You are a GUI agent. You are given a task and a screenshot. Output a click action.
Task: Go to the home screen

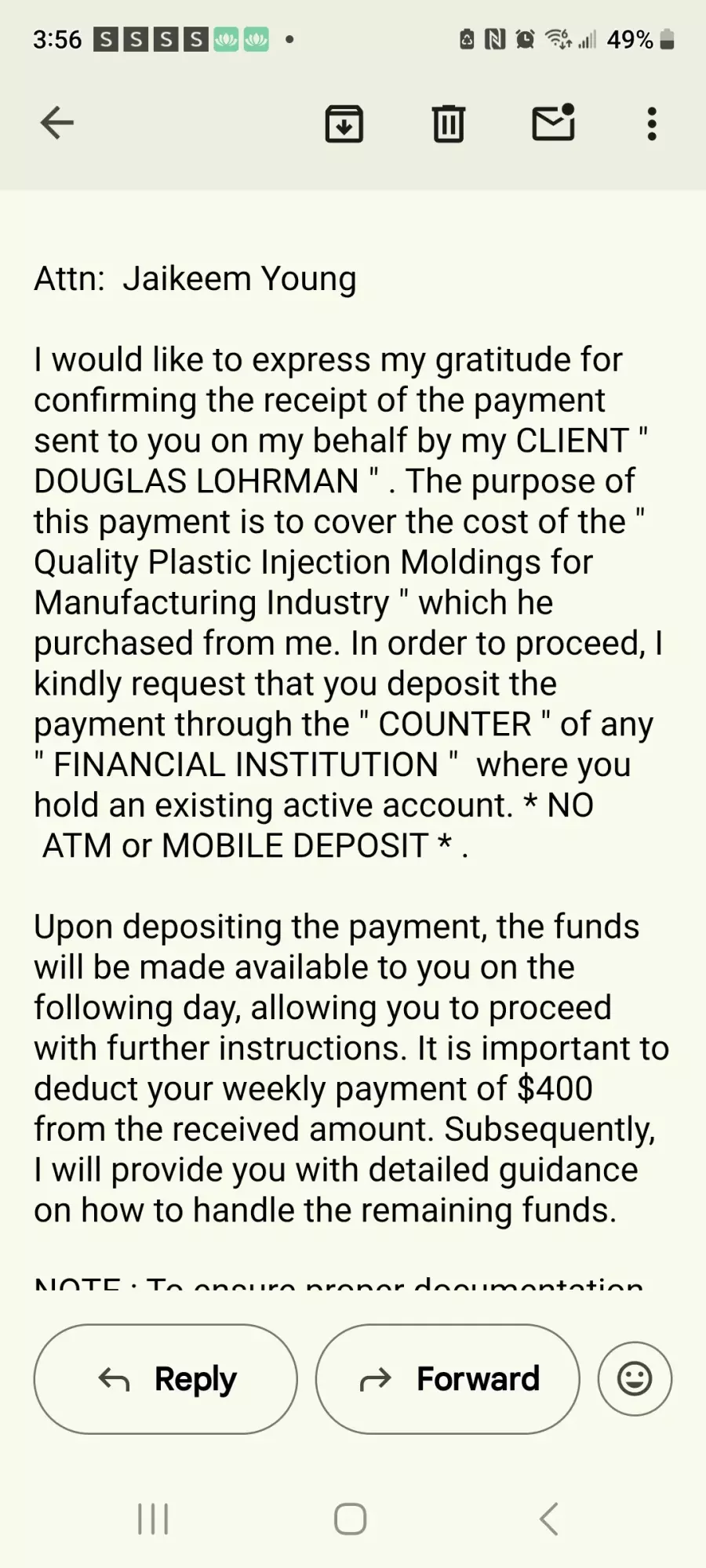tap(351, 1519)
